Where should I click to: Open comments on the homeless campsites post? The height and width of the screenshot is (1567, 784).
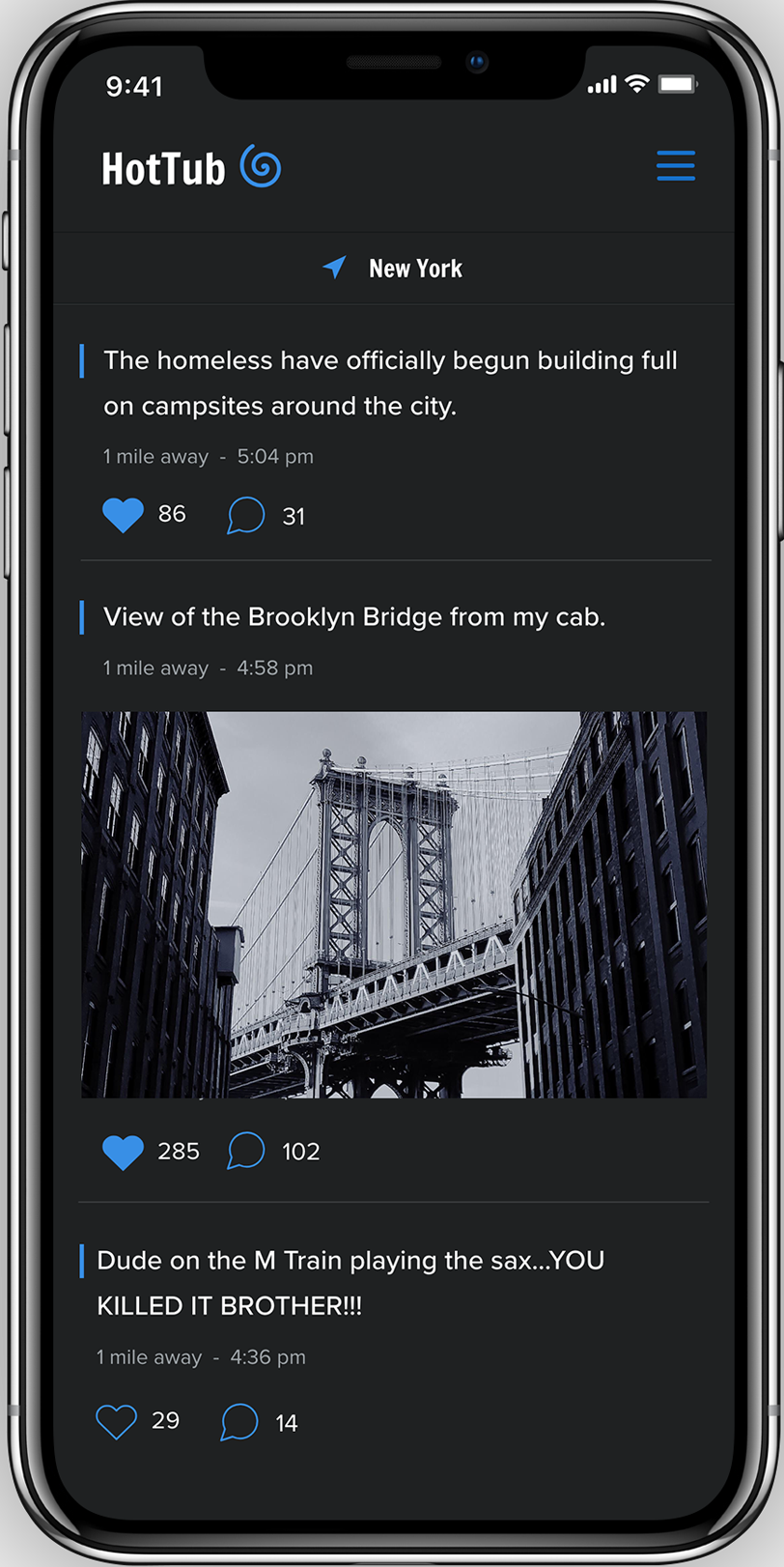click(x=245, y=515)
